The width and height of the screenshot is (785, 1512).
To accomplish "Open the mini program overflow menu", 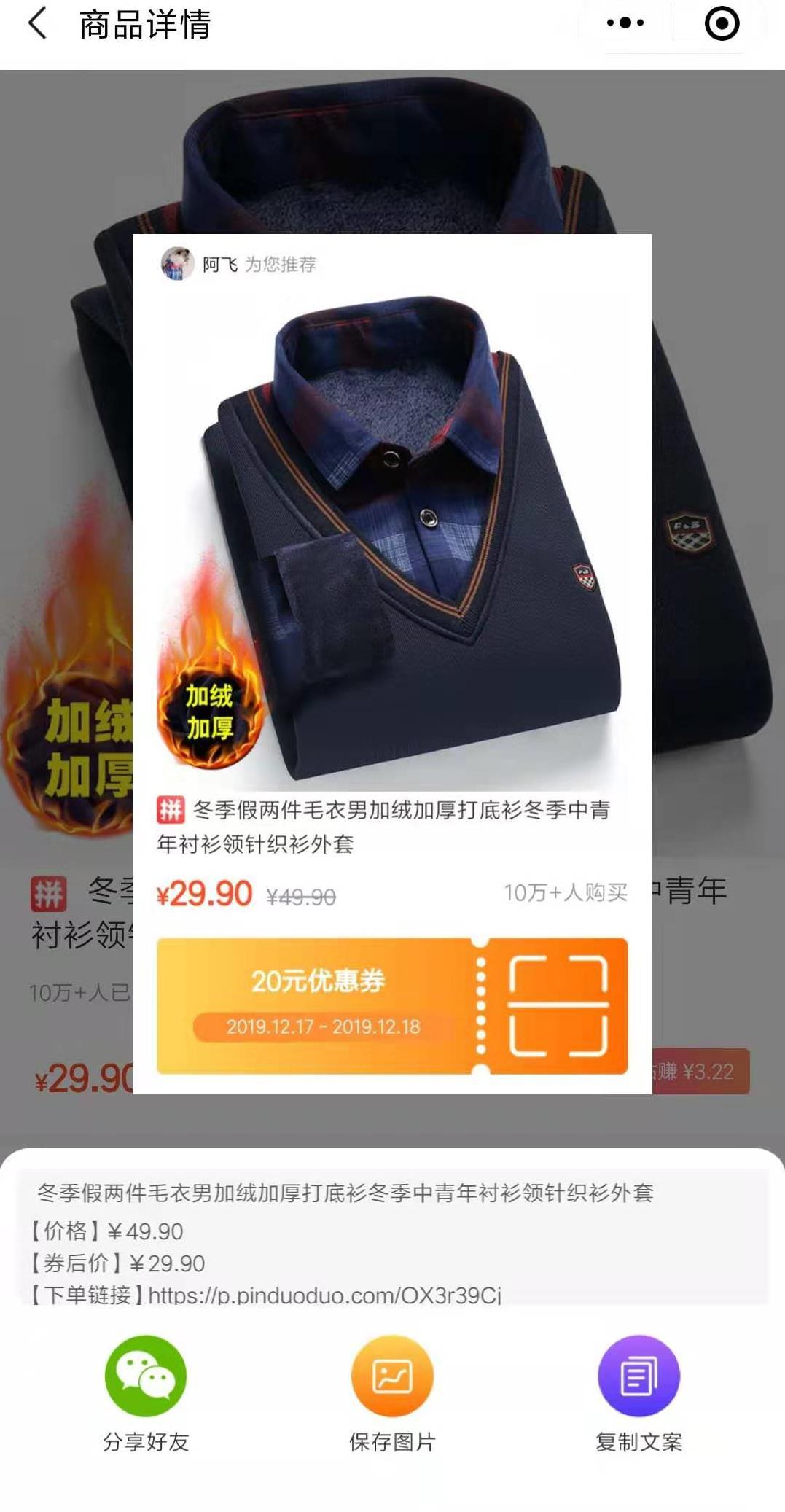I will coord(625,23).
